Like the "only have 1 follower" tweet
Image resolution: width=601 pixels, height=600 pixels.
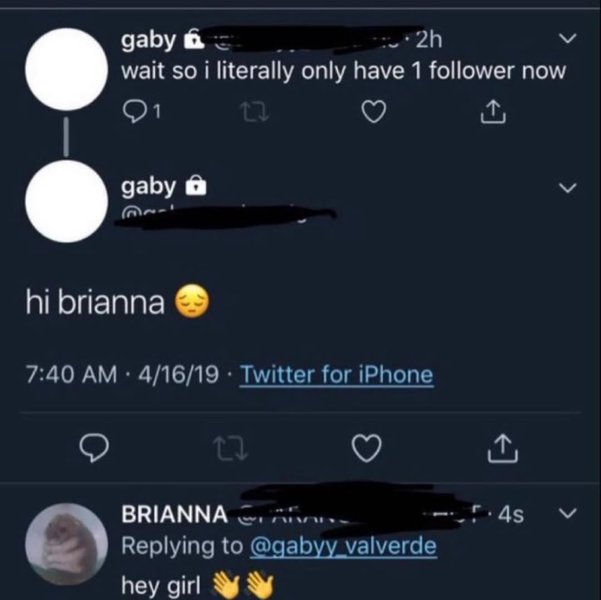pos(375,111)
